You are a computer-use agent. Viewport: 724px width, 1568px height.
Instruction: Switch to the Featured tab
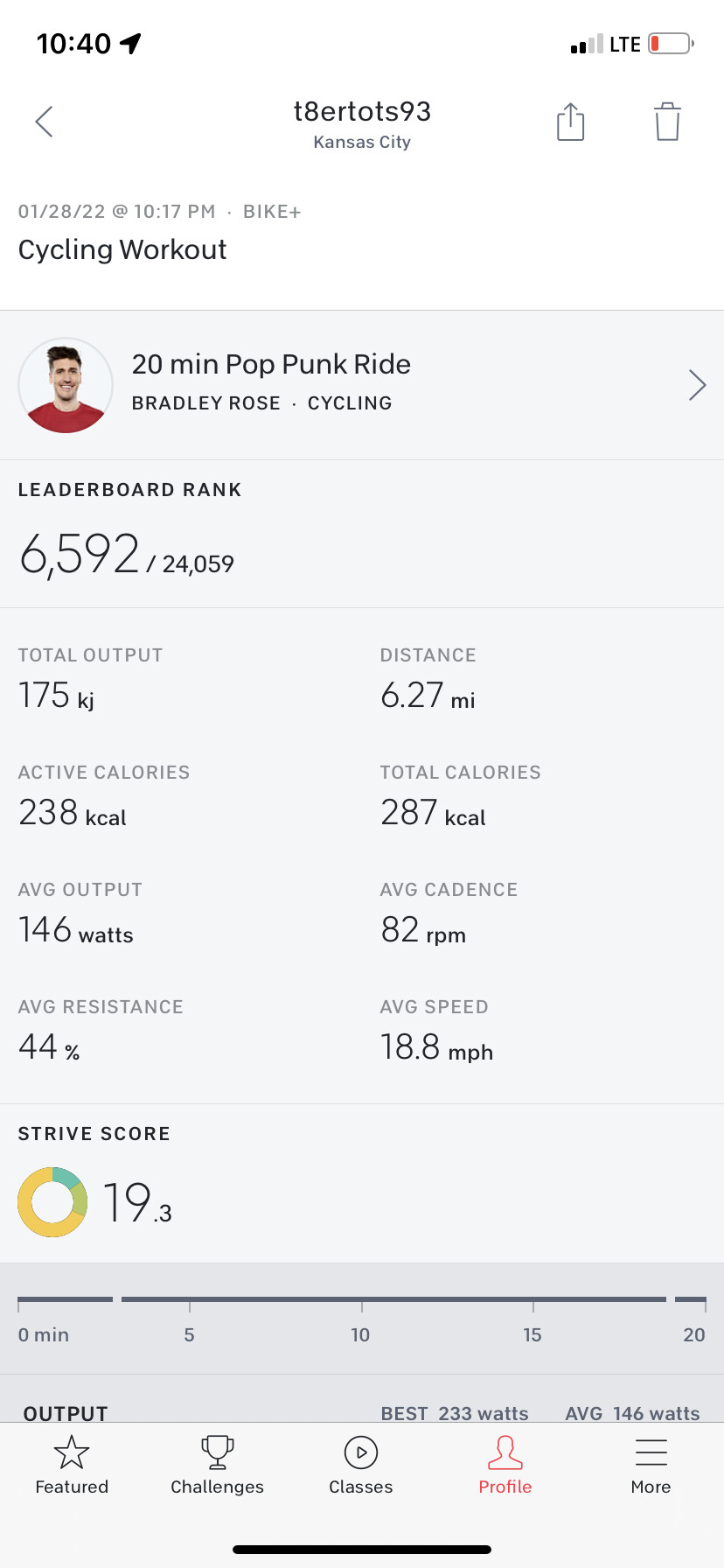[x=72, y=1465]
